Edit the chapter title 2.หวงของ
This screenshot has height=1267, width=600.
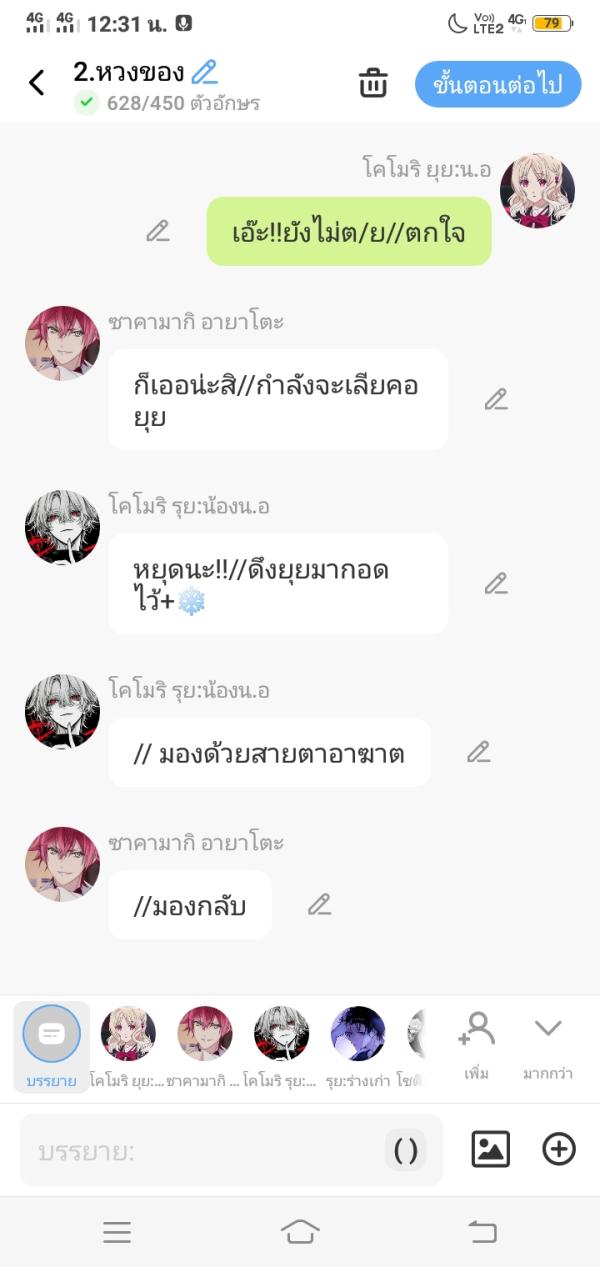(205, 72)
